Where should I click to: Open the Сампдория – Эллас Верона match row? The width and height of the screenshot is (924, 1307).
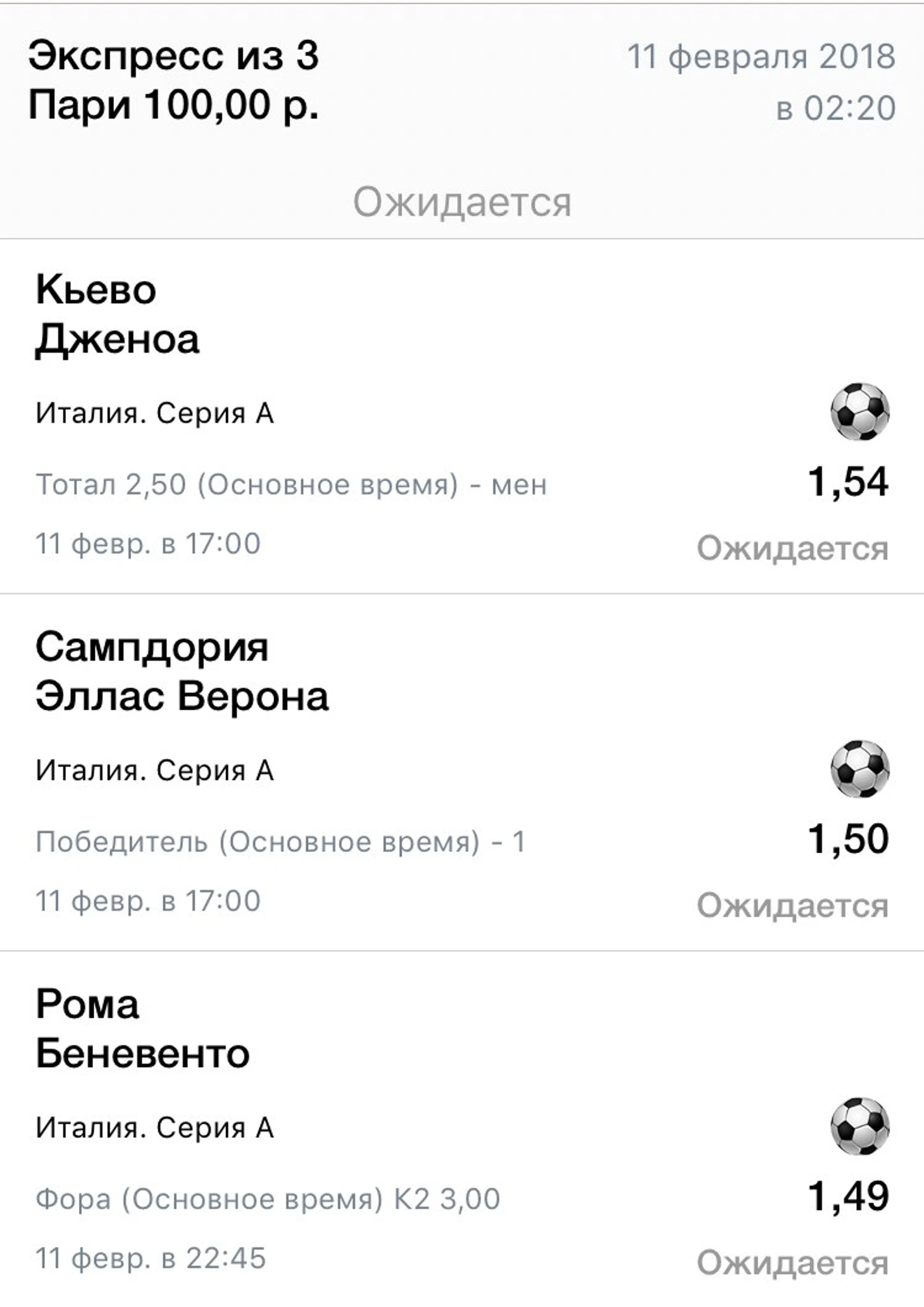pyautogui.click(x=182, y=672)
